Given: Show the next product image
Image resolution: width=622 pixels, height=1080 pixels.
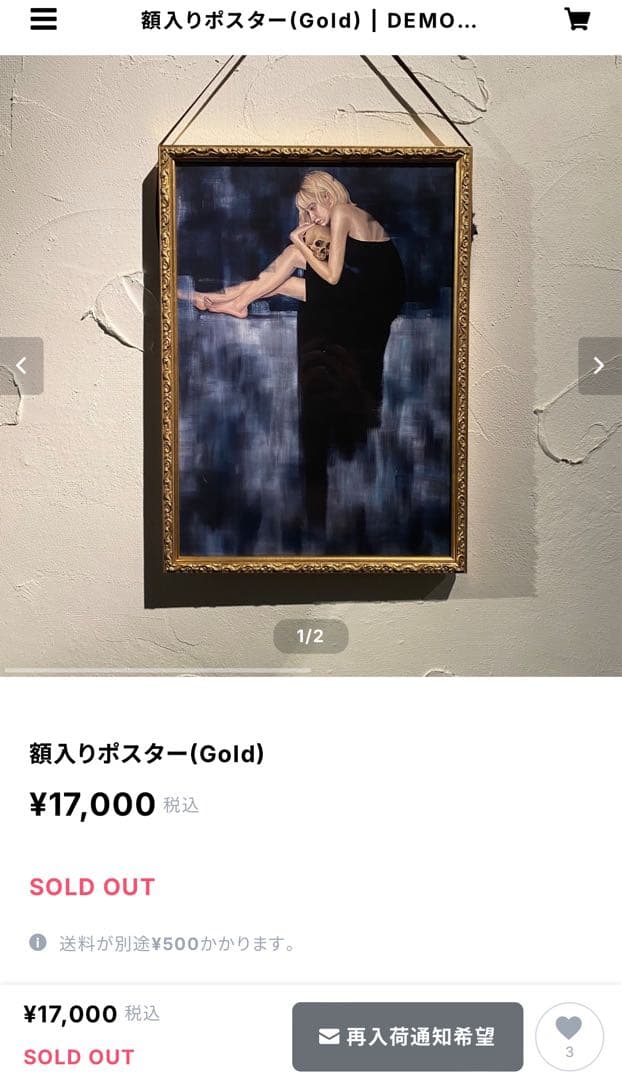Looking at the screenshot, I should pos(599,366).
